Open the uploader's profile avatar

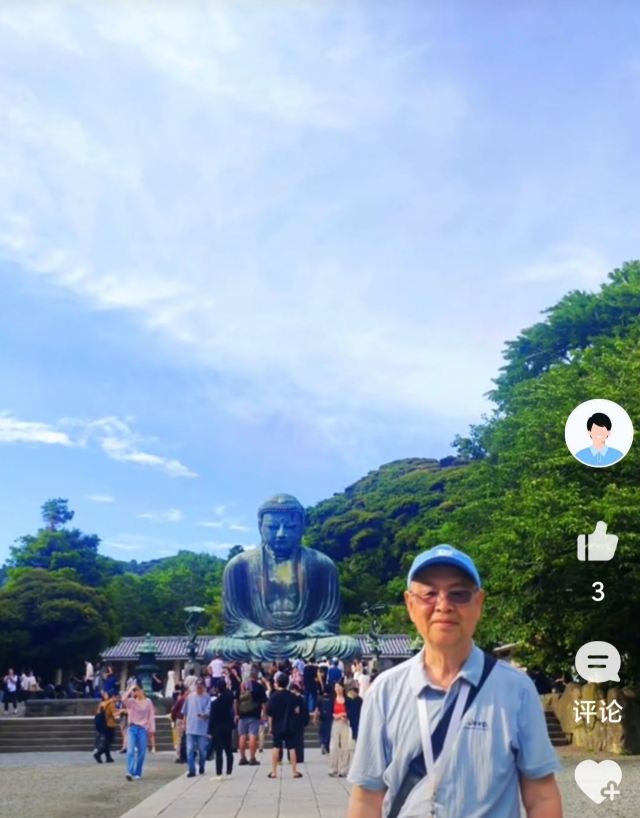(x=598, y=433)
